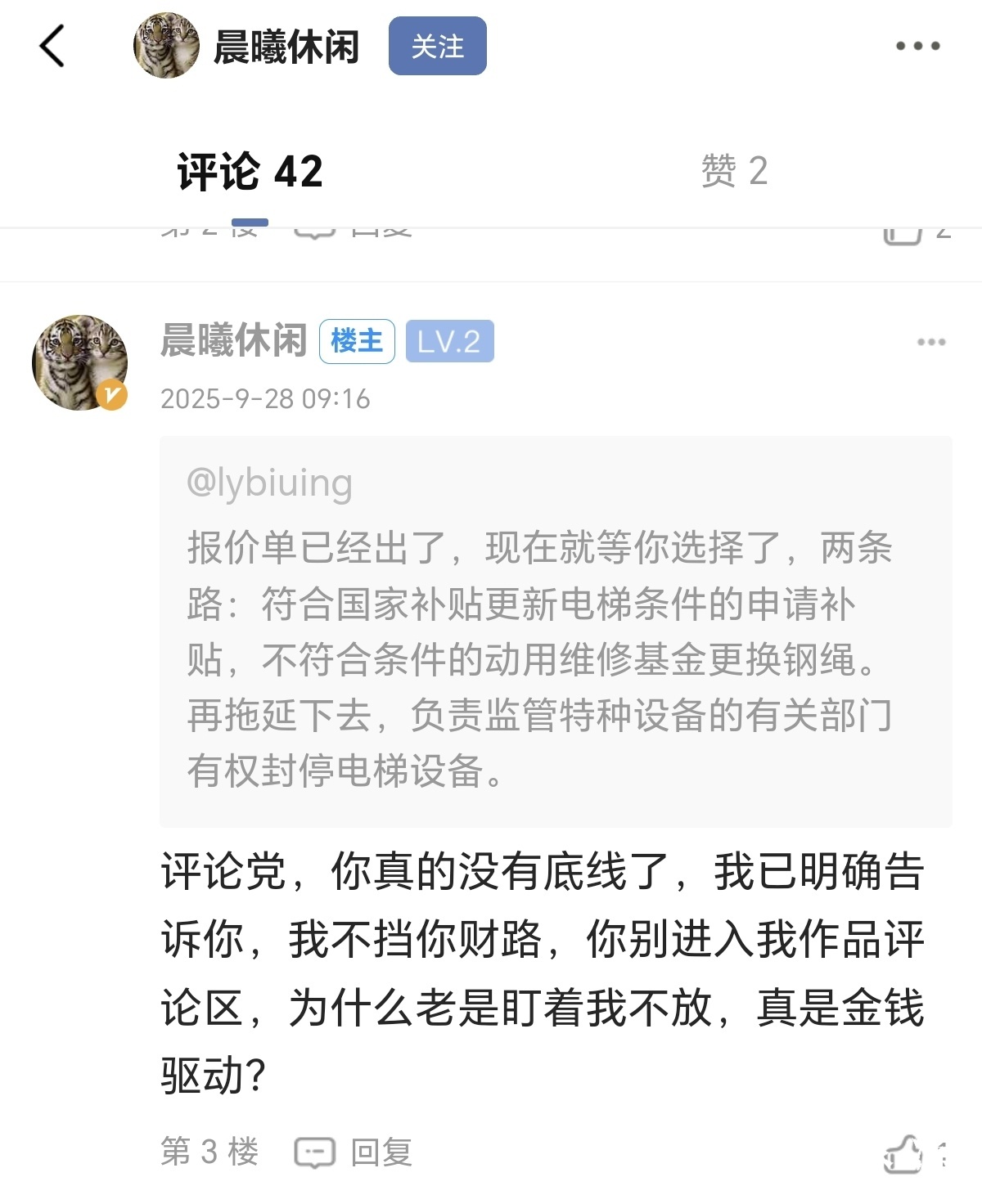Reply to the floor 3 comment
982x1204 pixels.
(354, 1152)
